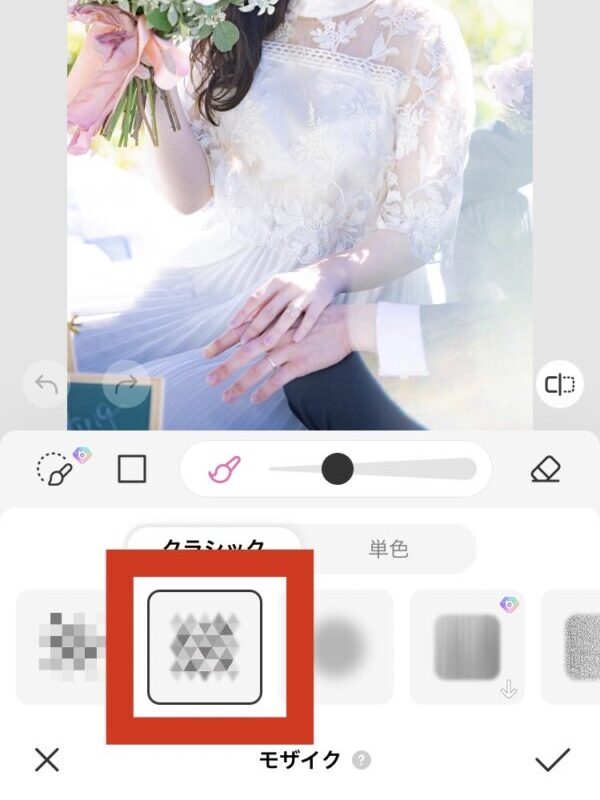The width and height of the screenshot is (600, 800).
Task: Choose the rectangle shape tool
Action: click(x=132, y=468)
